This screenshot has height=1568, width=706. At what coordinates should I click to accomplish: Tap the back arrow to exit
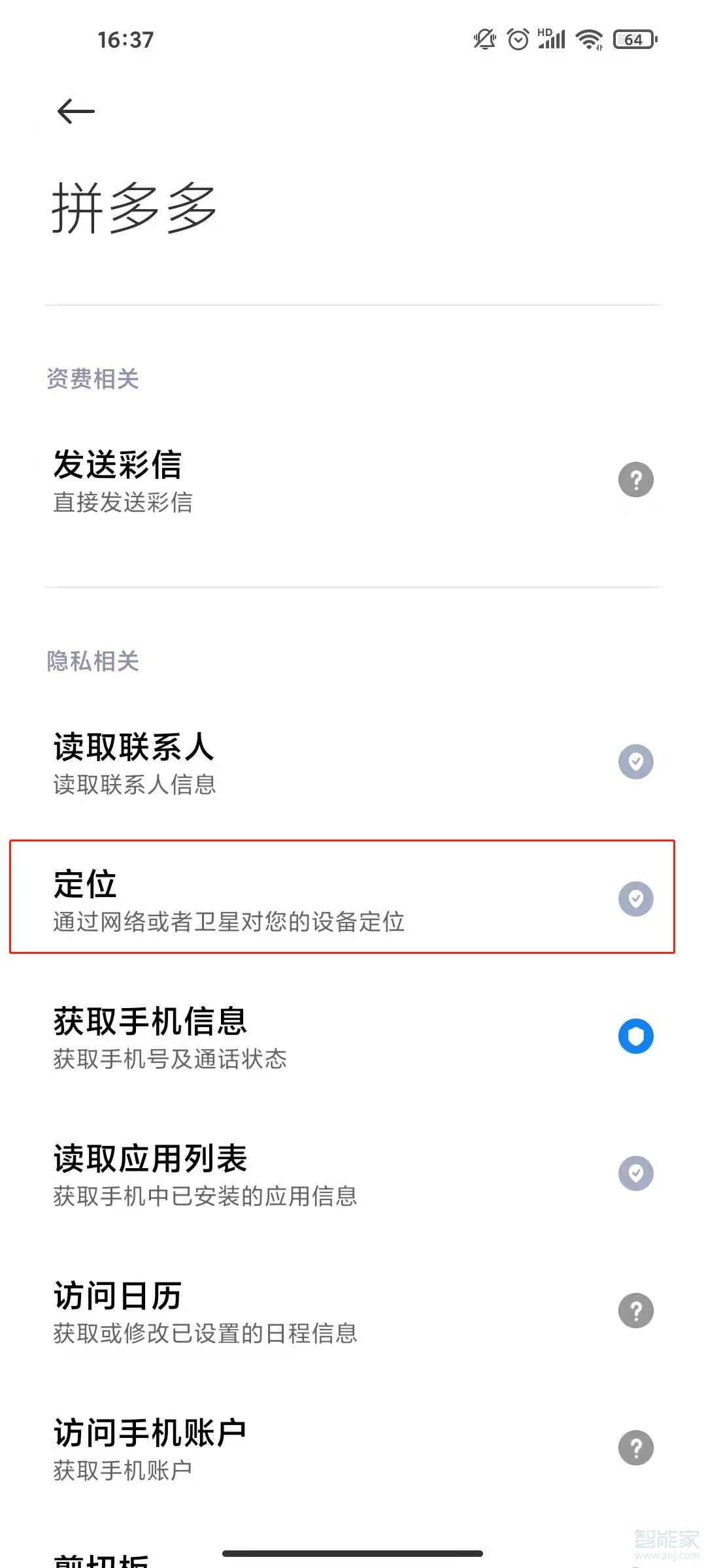74,111
